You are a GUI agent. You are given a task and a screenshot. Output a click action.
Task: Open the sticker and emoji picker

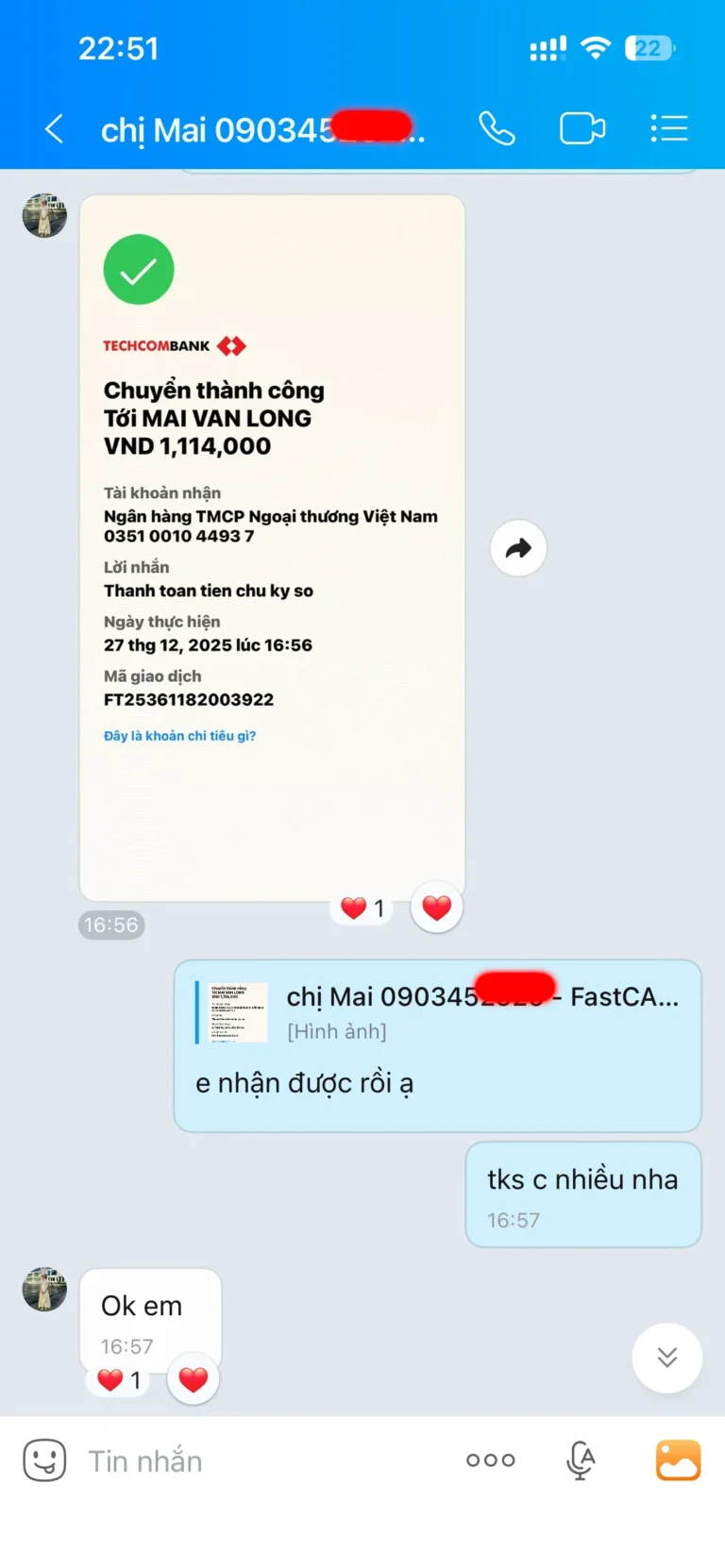pyautogui.click(x=44, y=1460)
